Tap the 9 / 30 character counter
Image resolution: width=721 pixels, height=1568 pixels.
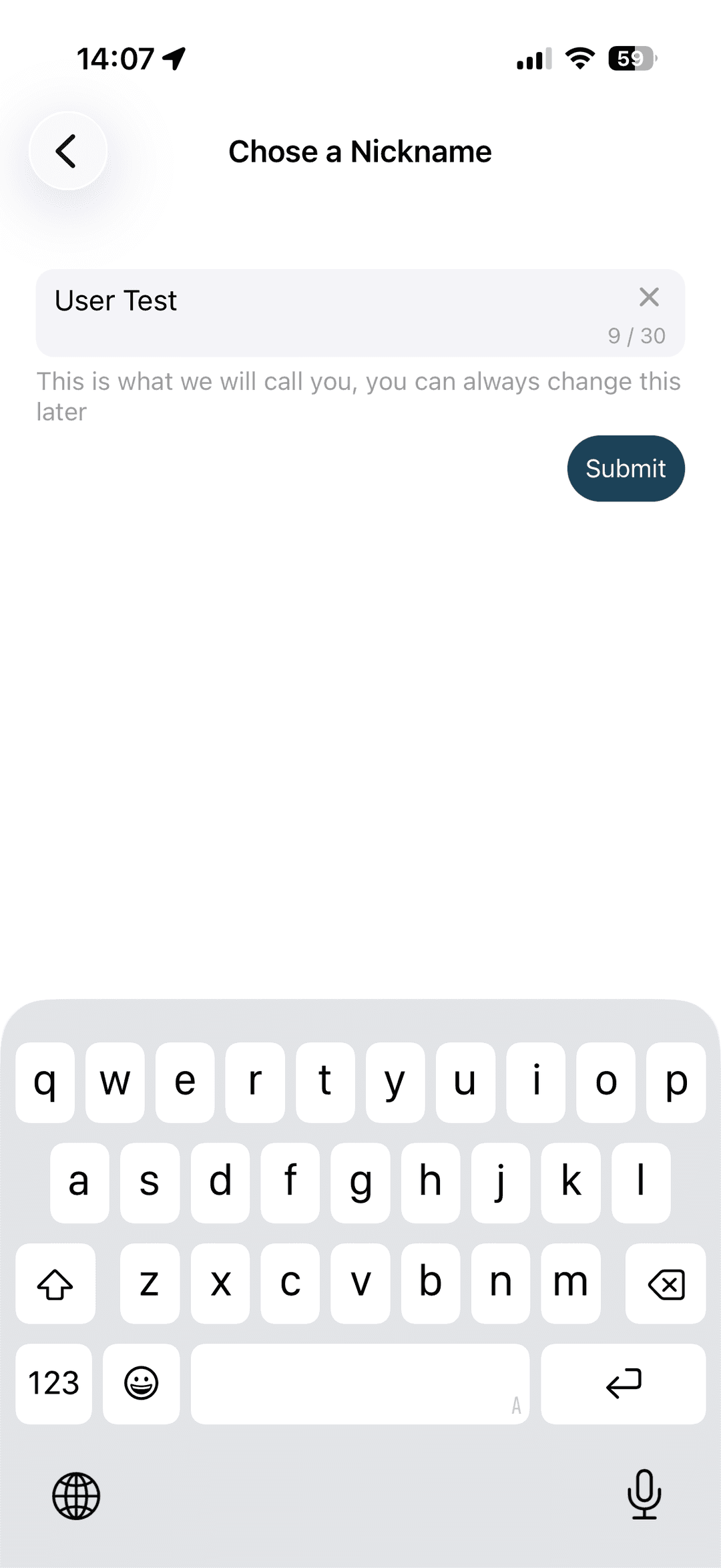(635, 335)
